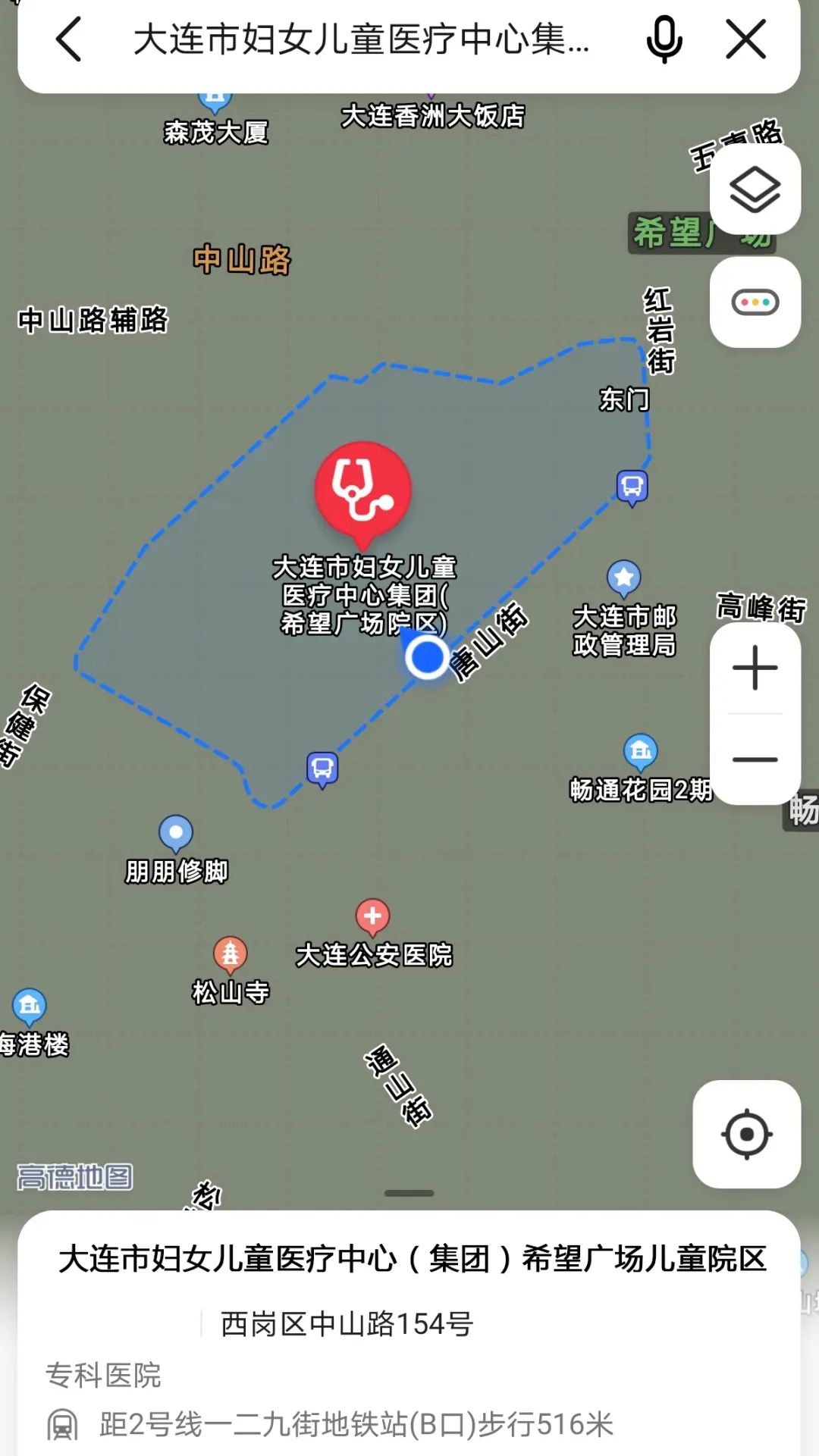Tap the bus stop icon near 东门
Image resolution: width=819 pixels, height=1456 pixels.
(632, 487)
